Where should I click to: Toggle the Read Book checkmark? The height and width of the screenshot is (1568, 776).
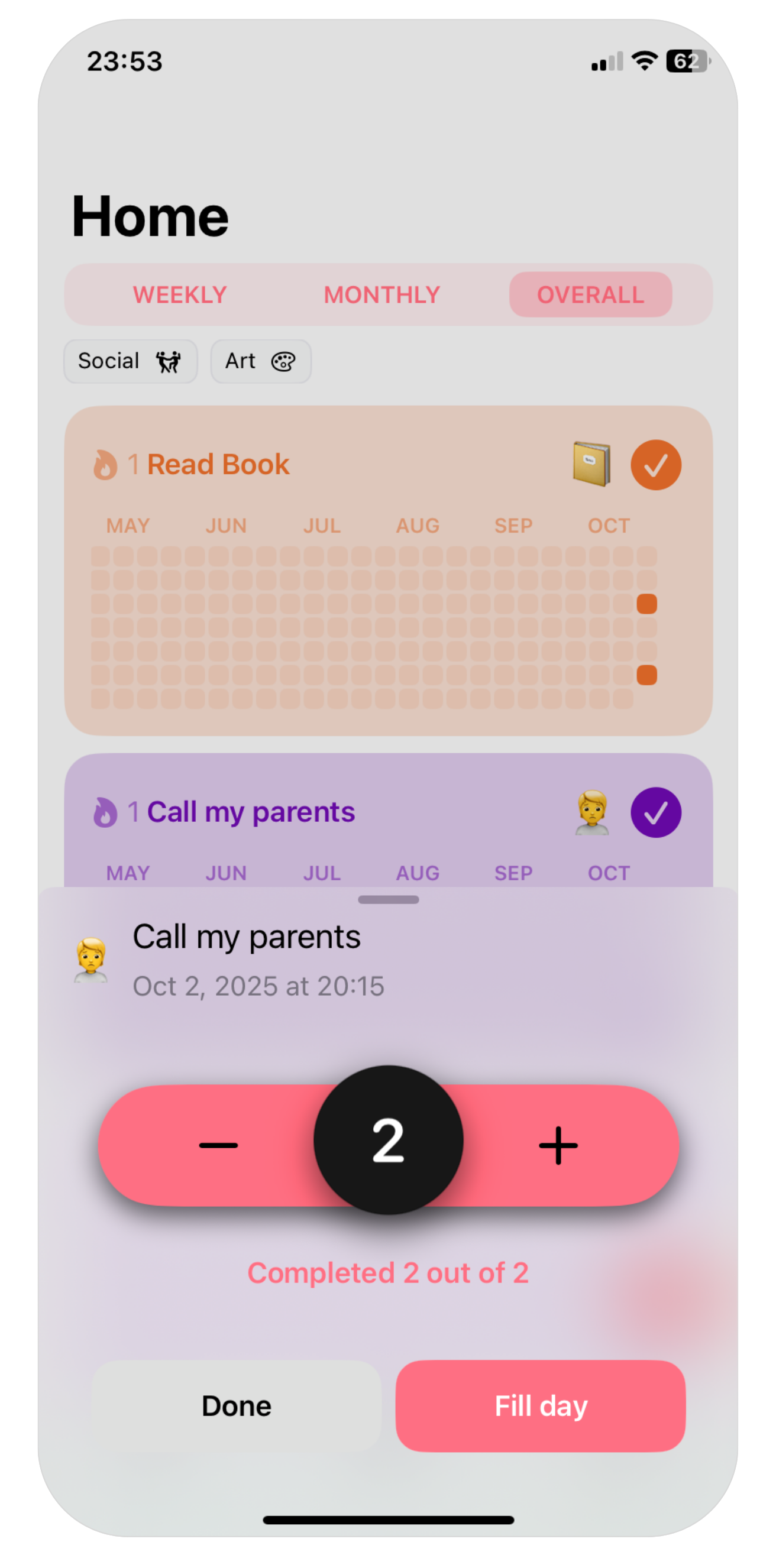(x=655, y=465)
